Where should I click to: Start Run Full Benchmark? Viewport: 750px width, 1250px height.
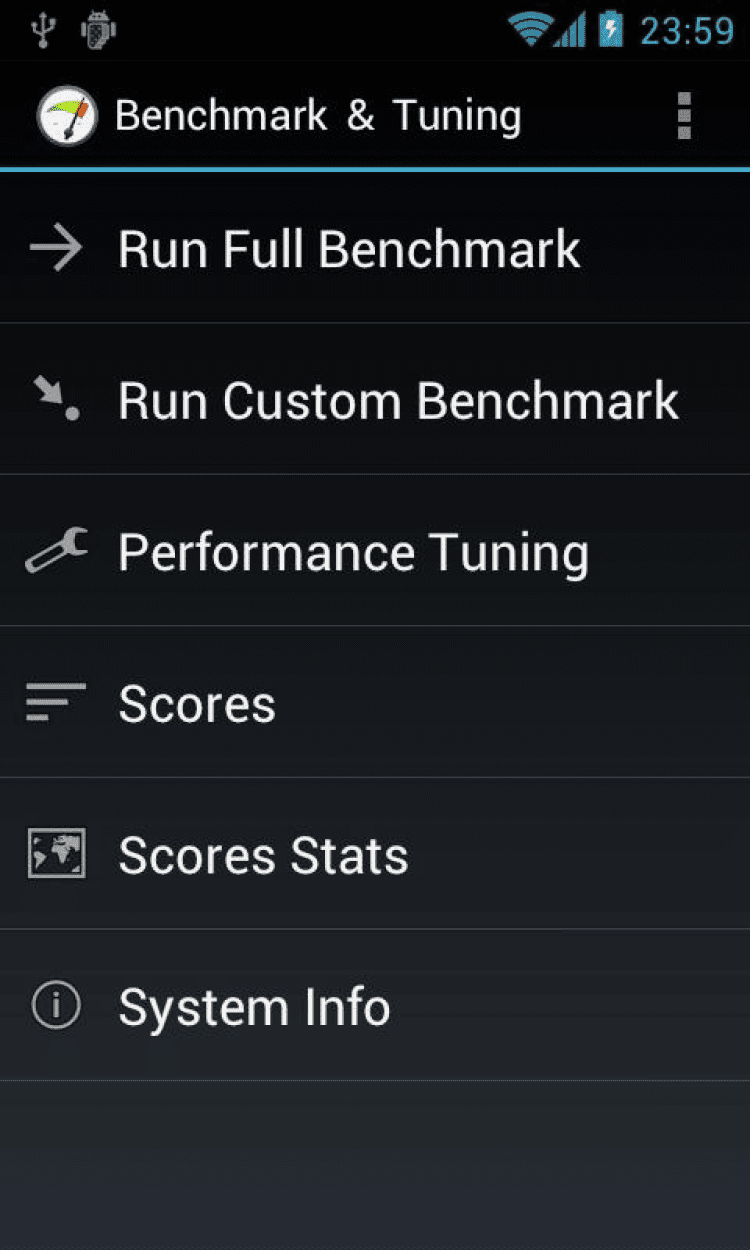(x=348, y=249)
